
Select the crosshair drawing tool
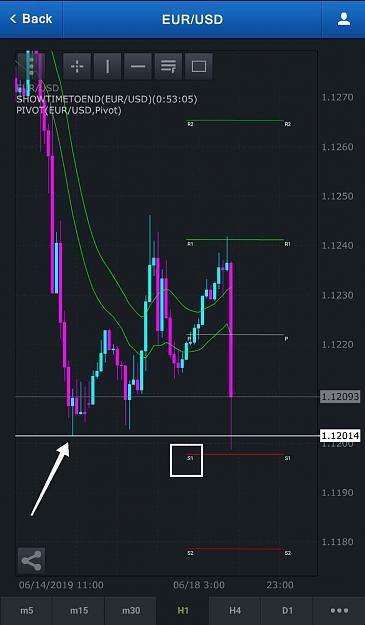click(x=77, y=67)
